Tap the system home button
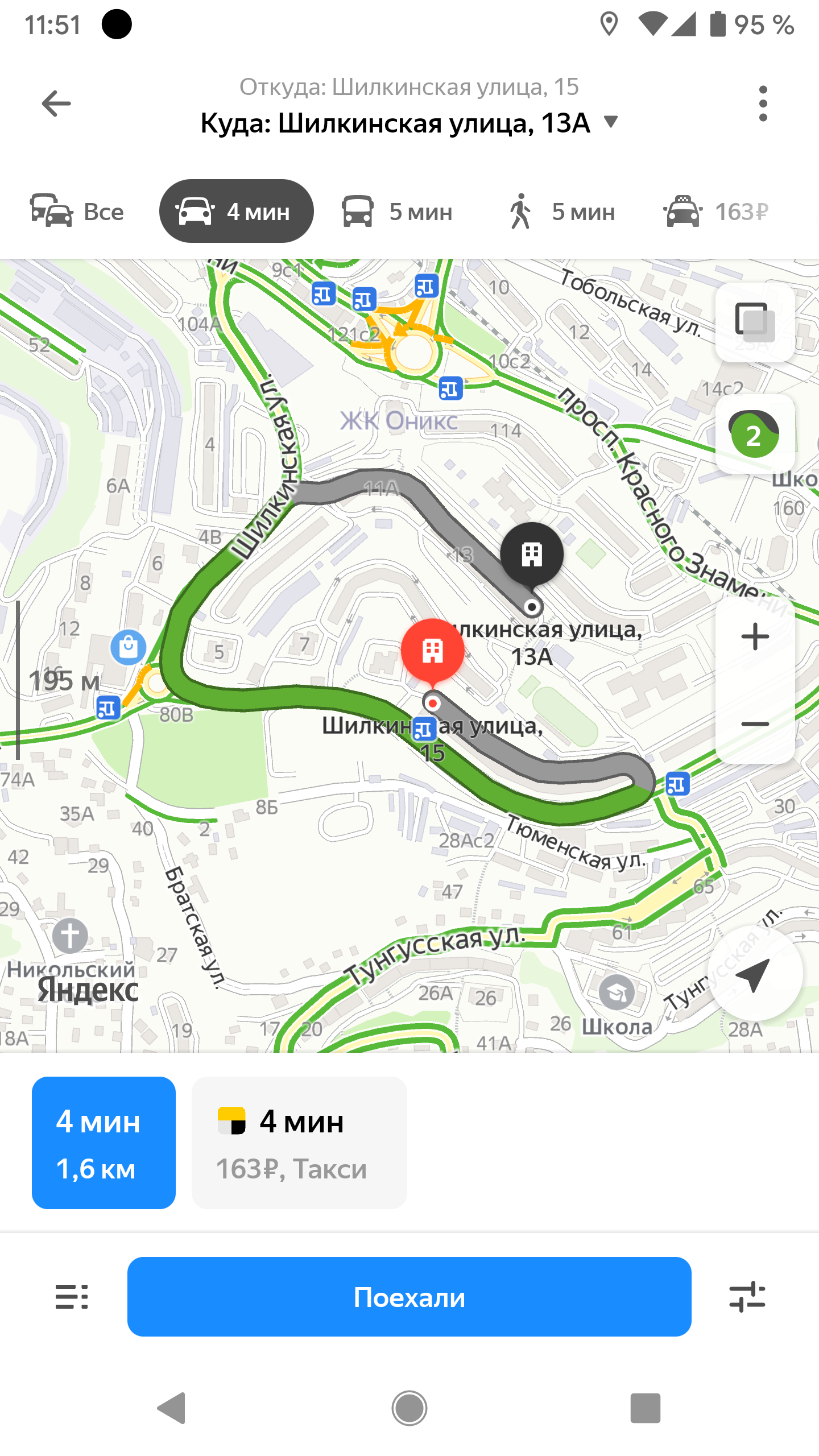Screen dimensions: 819x1456 [409, 1408]
